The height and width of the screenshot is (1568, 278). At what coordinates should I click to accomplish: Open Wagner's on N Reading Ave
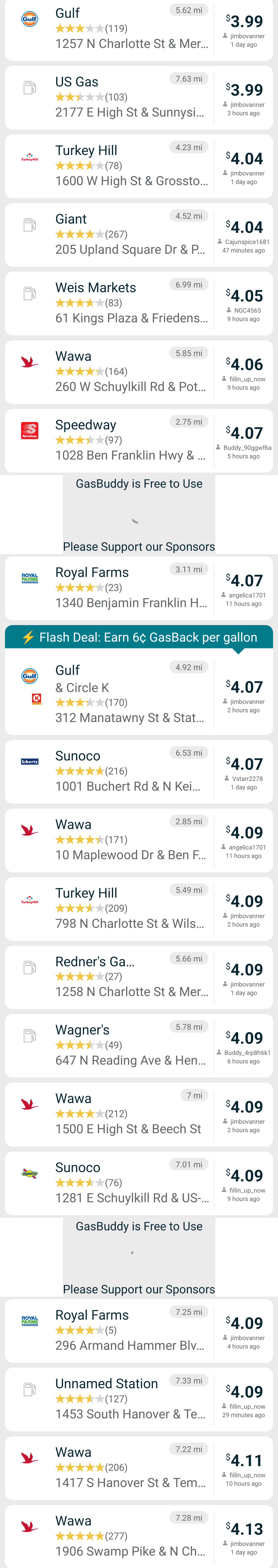131,1045
